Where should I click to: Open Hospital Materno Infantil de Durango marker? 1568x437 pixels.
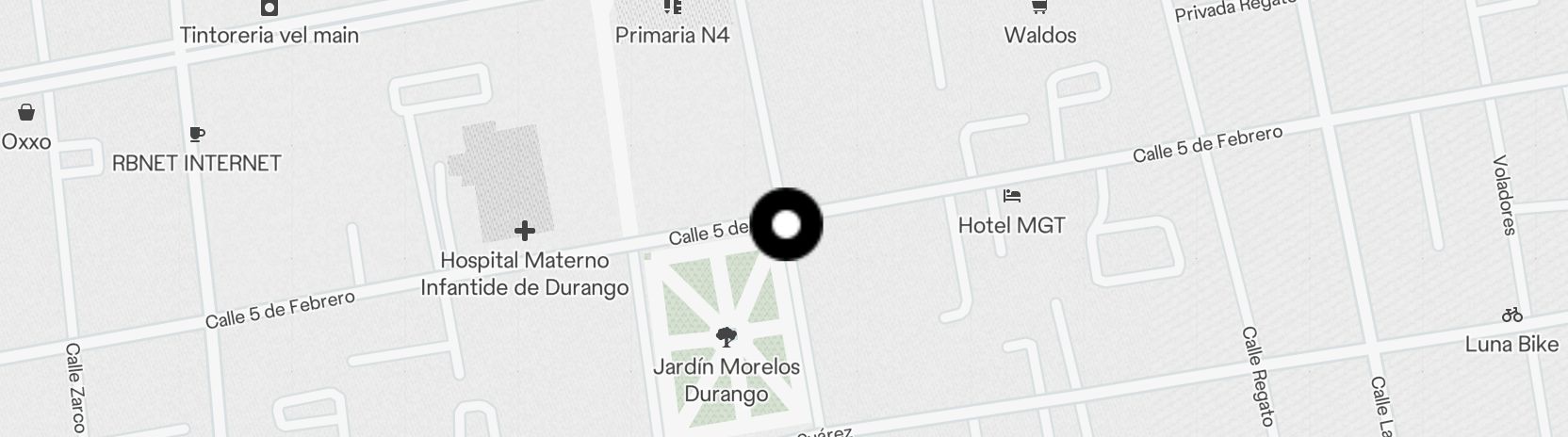pos(525,231)
